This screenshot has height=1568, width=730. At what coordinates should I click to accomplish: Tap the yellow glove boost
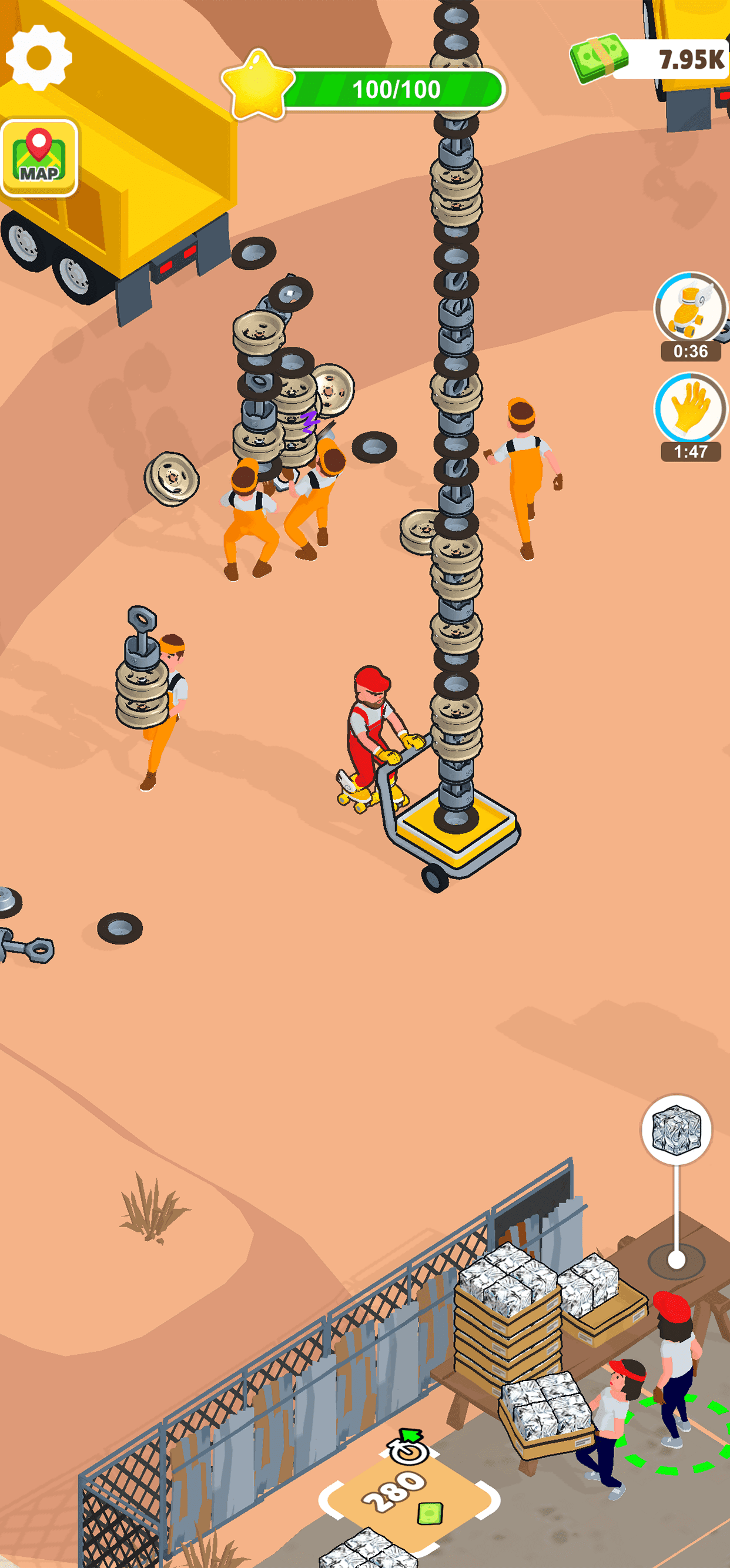690,408
